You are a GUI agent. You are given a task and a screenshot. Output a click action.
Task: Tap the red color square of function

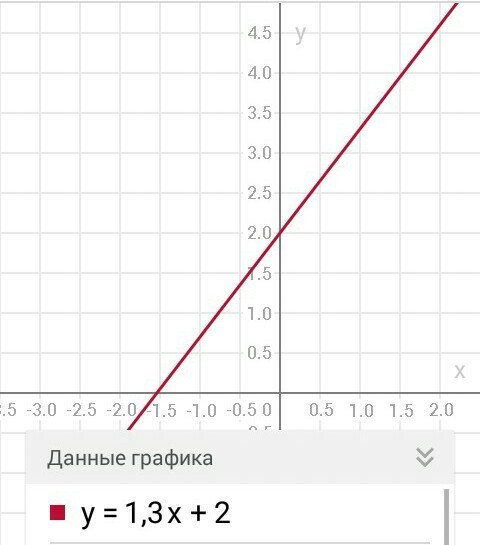(58, 513)
